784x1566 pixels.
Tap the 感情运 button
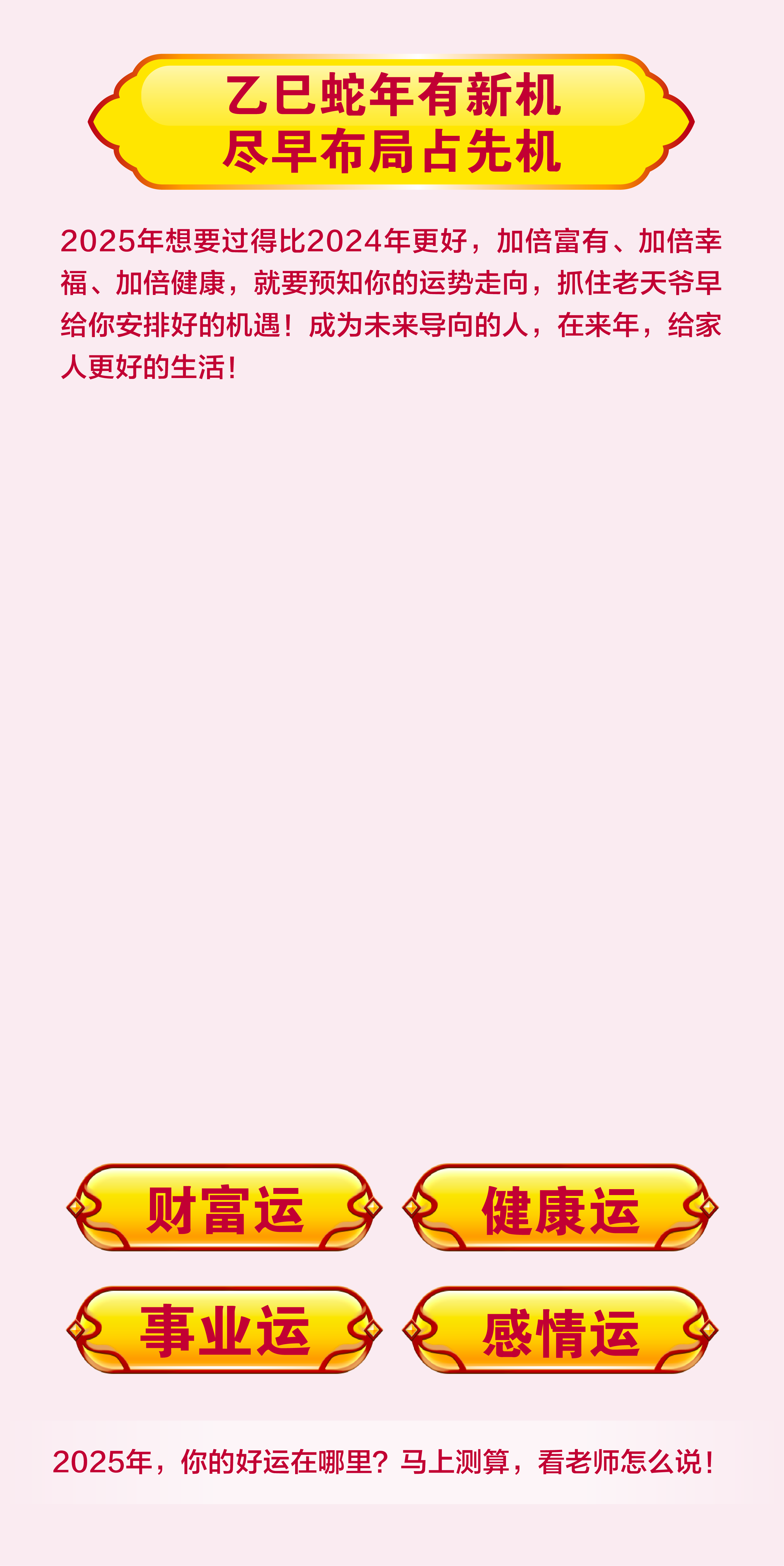pos(560,1331)
